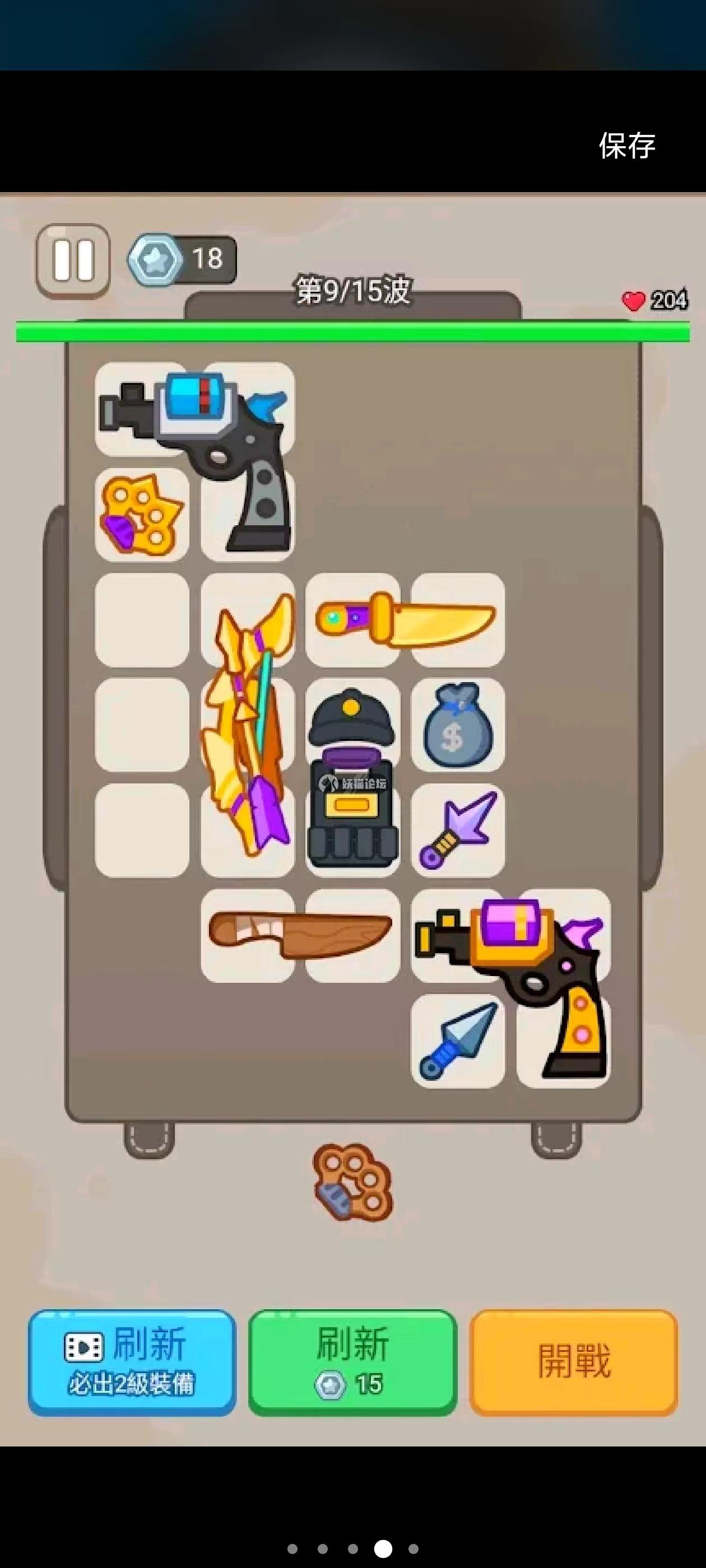This screenshot has width=706, height=1568.
Task: Tap the wooden knife item
Action: point(300,935)
